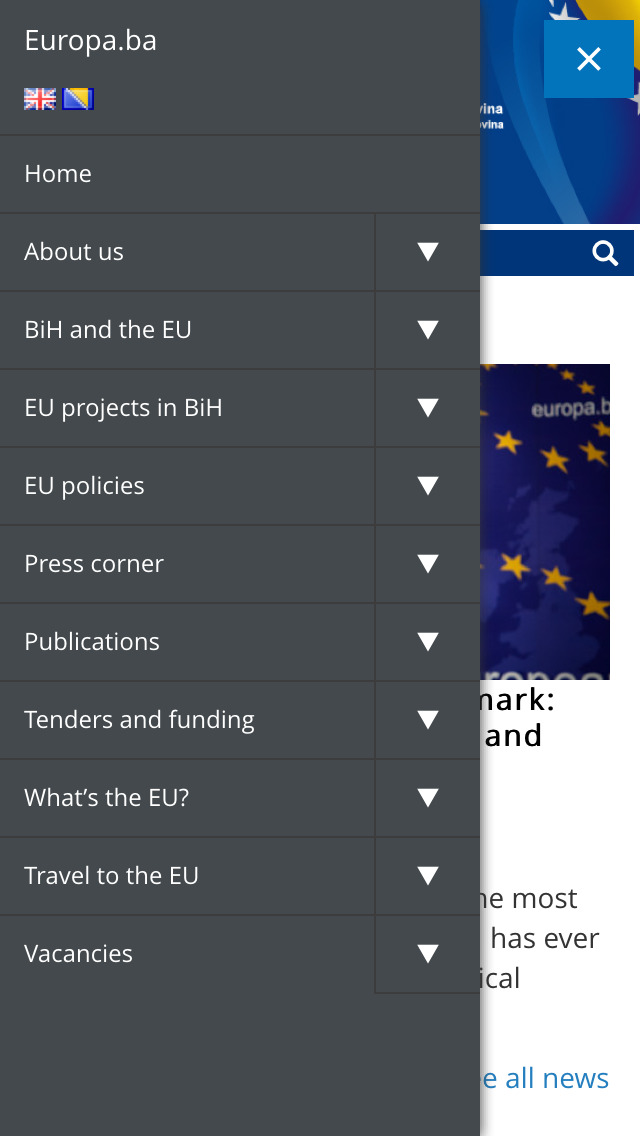Expand the Travel to the EU arrow
The image size is (640, 1136).
428,877
